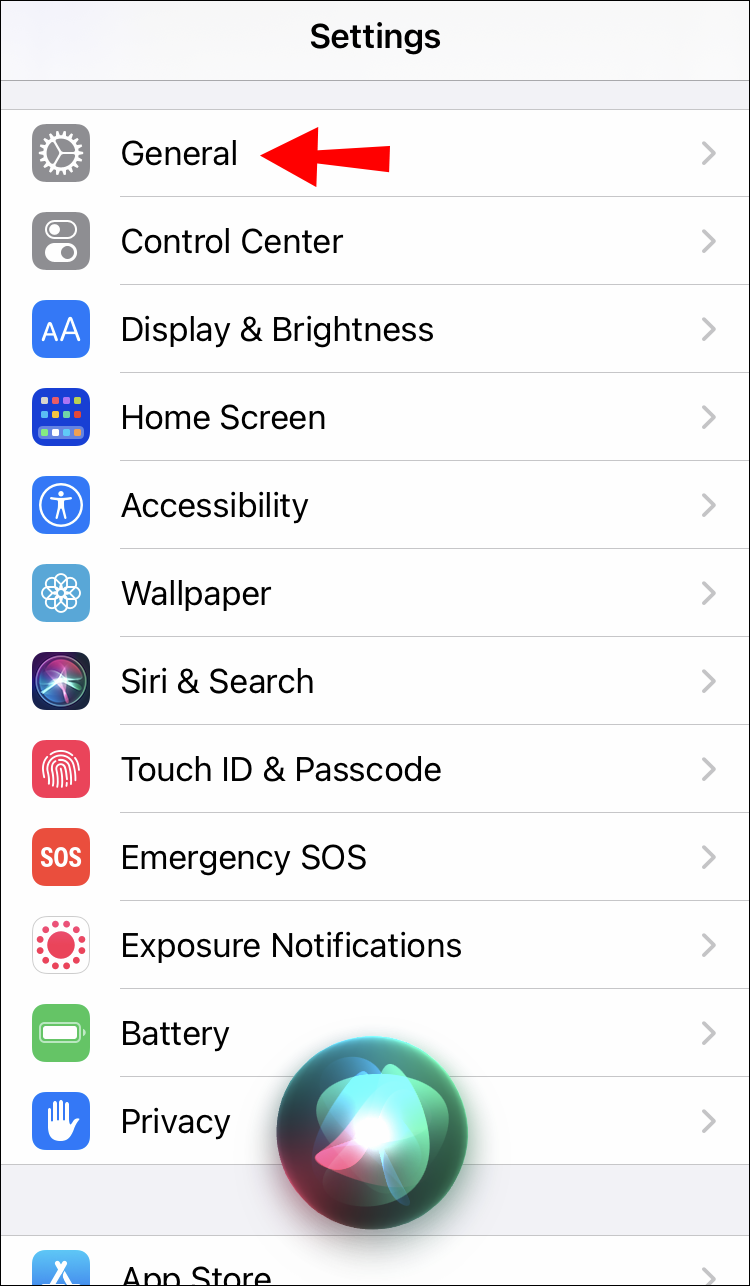
Task: Tap the Siri orb
Action: pos(372,1131)
